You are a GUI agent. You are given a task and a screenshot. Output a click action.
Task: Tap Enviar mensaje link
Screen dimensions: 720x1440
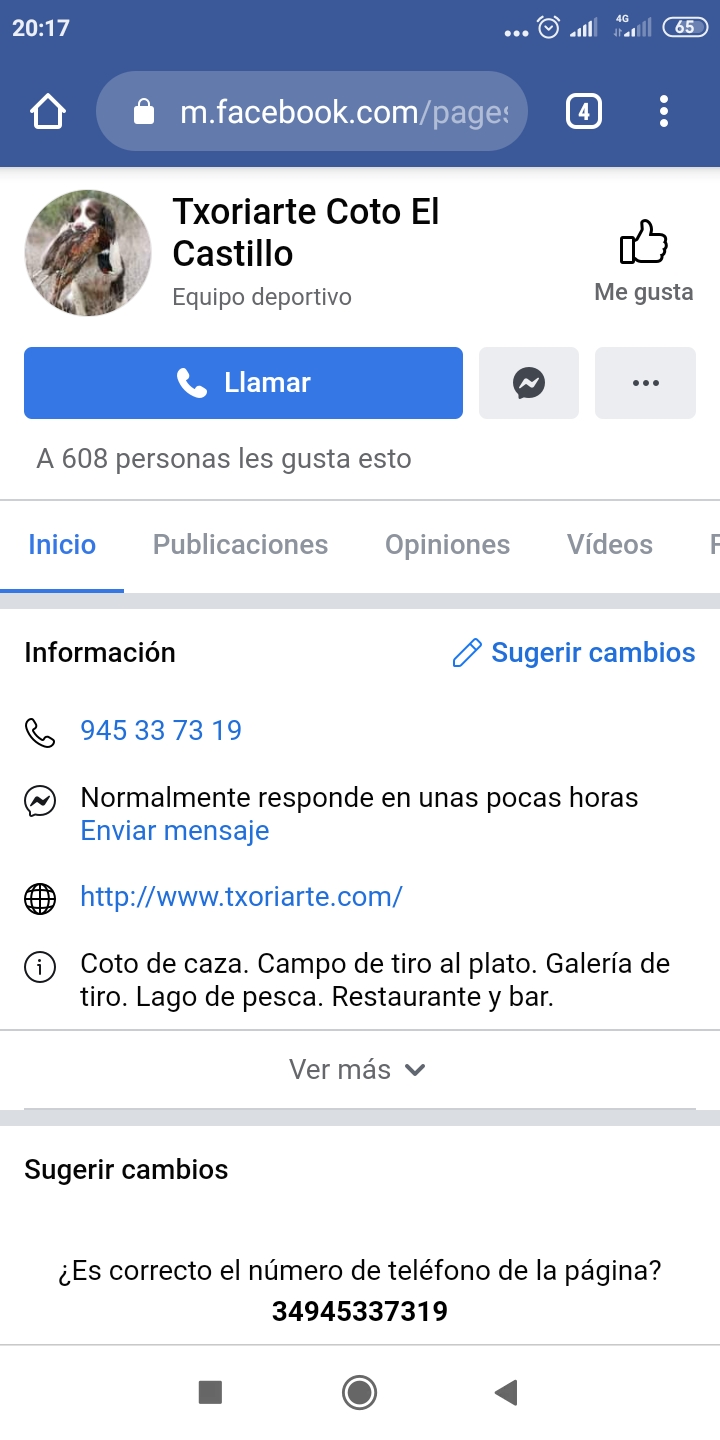coord(175,831)
